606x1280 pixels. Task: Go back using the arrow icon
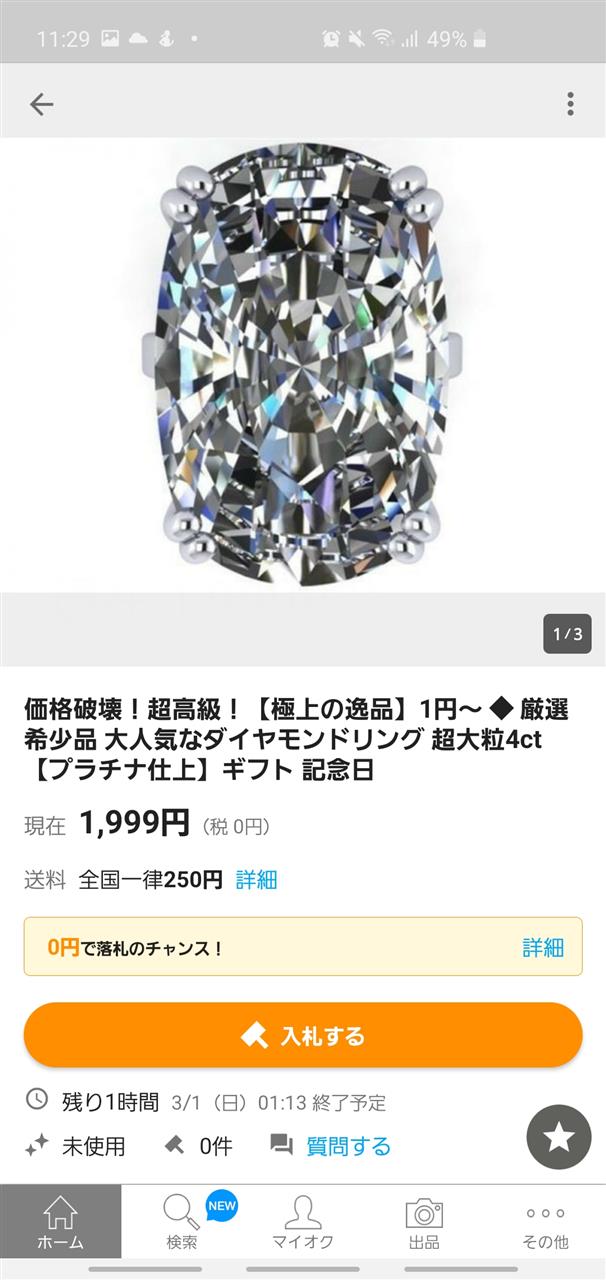pos(41,104)
